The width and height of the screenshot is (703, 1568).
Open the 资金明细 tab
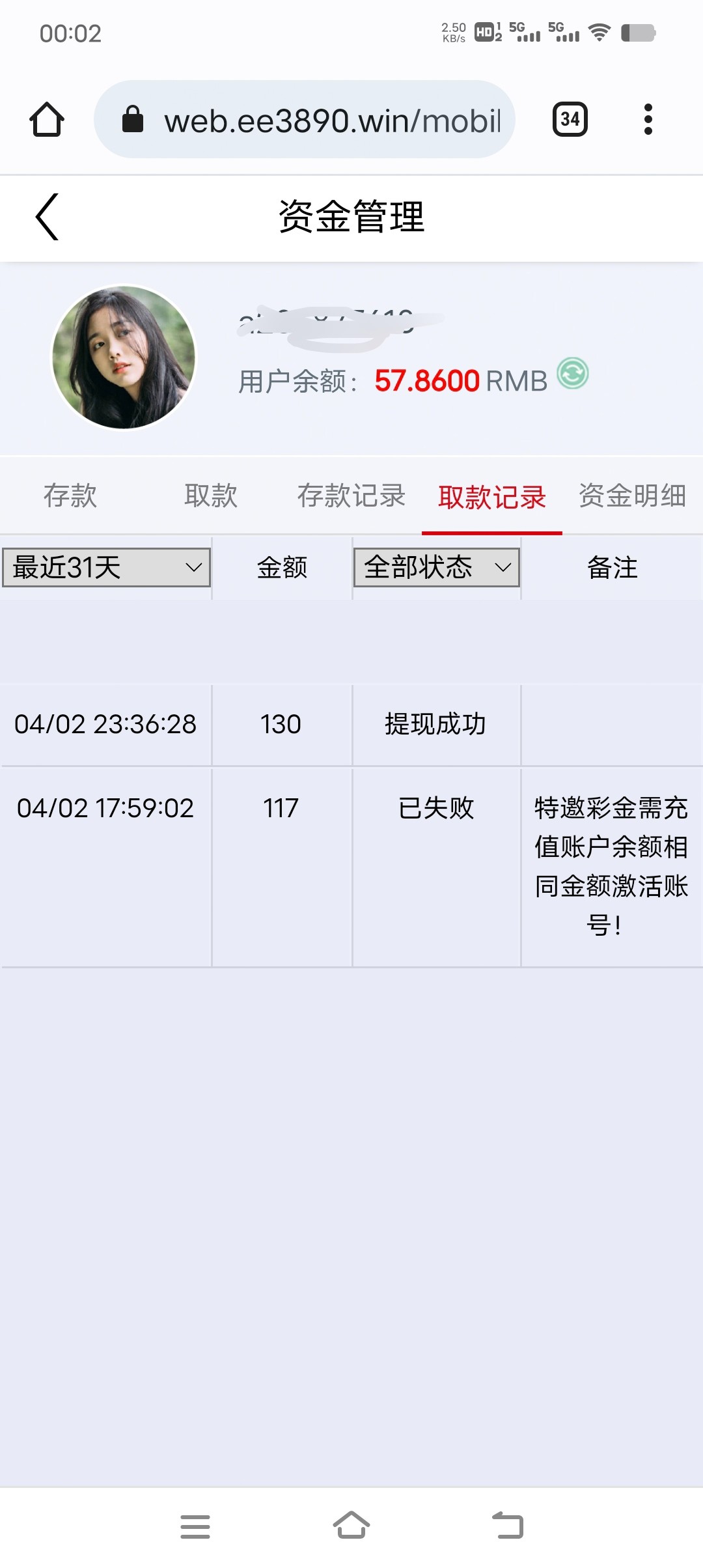[x=632, y=496]
